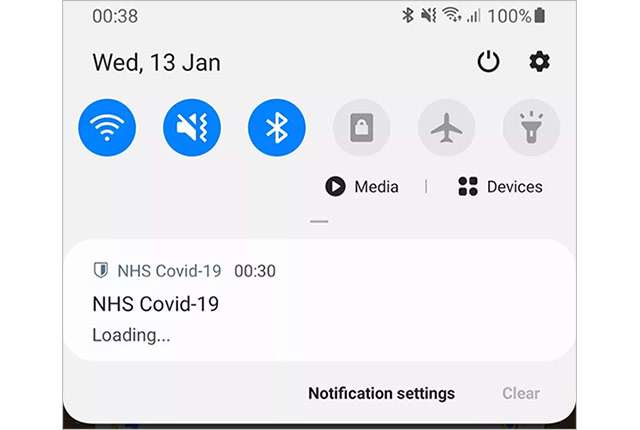Enable airplane mode
Viewport: 640px width, 430px height.
[x=446, y=128]
